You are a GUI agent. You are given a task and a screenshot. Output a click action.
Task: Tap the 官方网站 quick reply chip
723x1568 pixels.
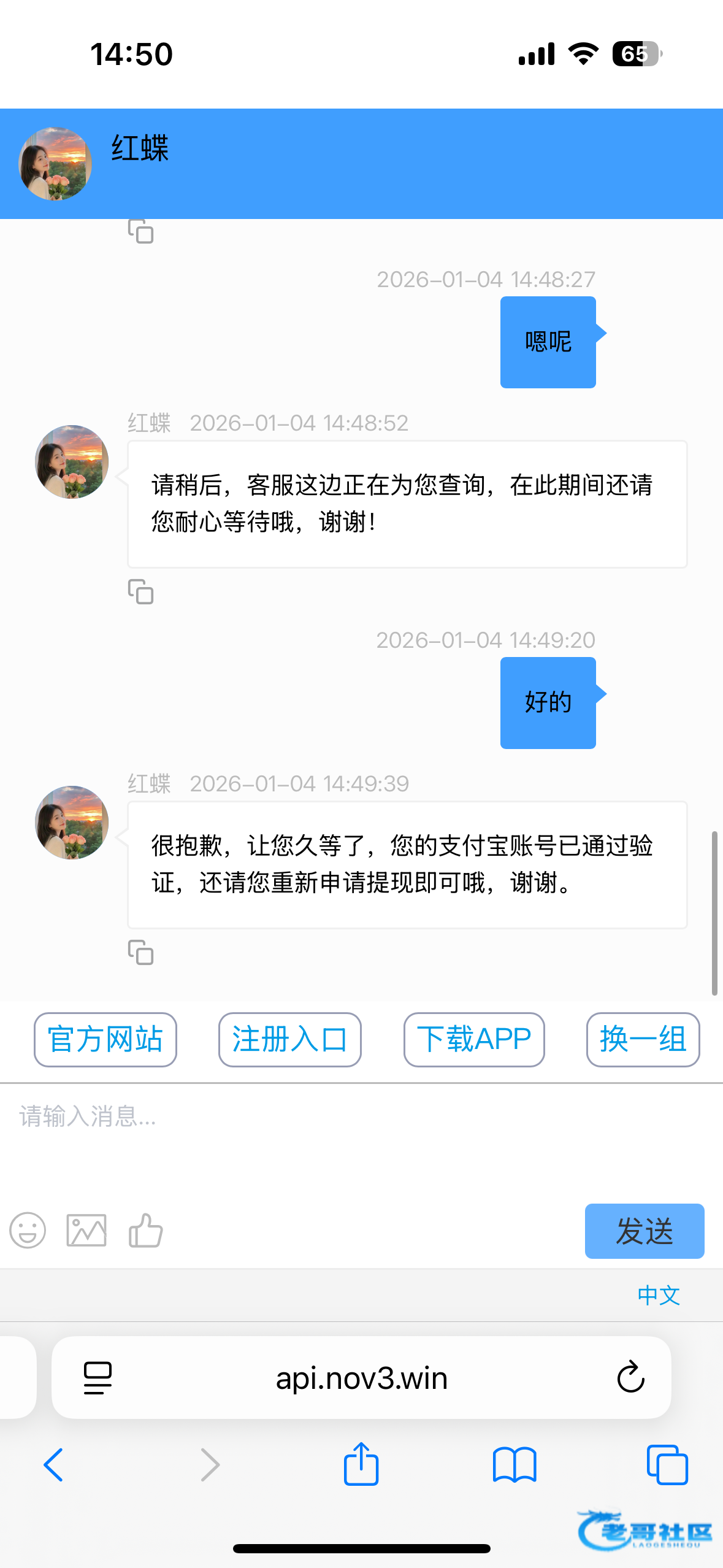click(x=105, y=1039)
